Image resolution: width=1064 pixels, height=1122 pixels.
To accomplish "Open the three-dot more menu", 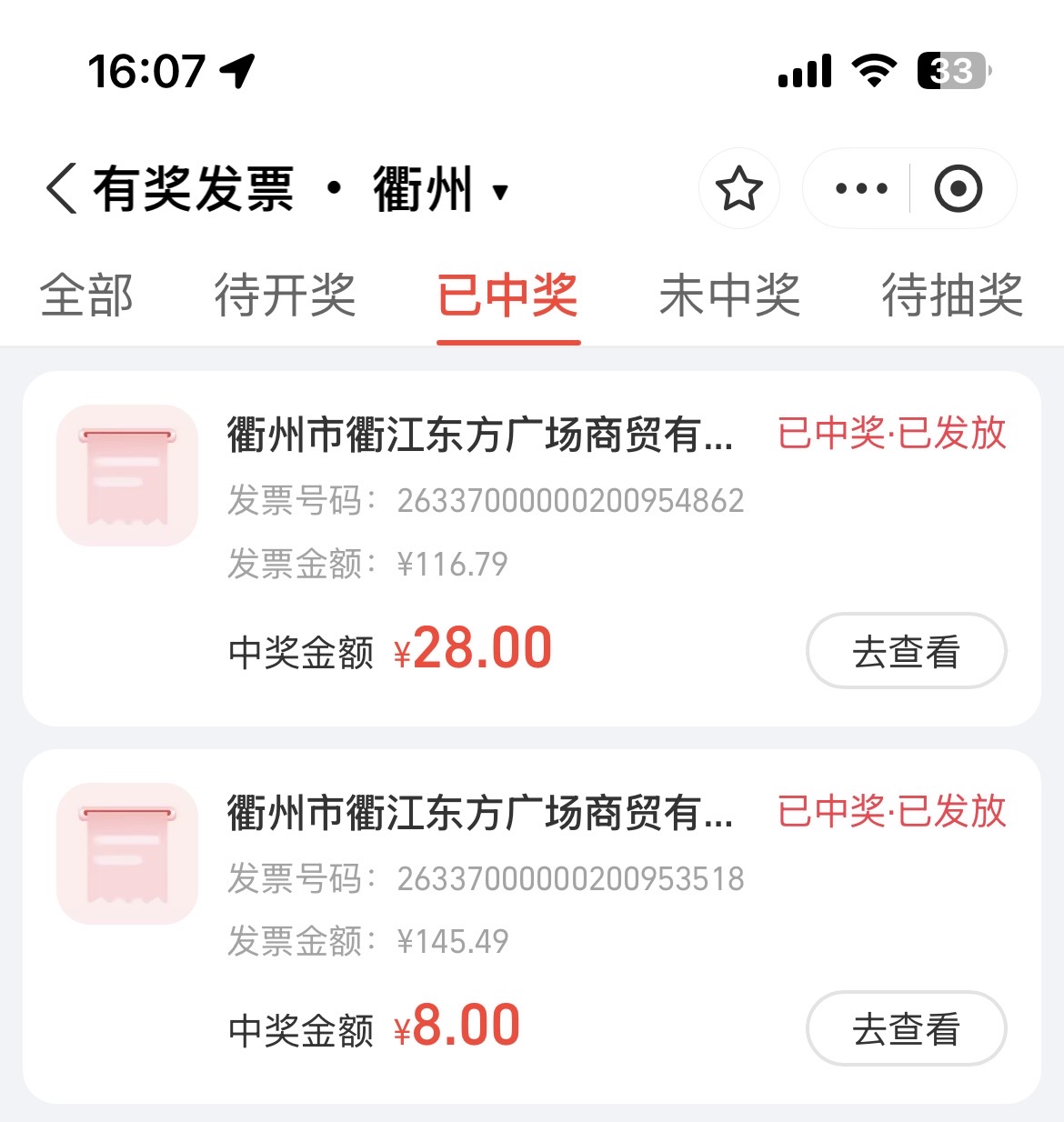I will click(x=860, y=189).
